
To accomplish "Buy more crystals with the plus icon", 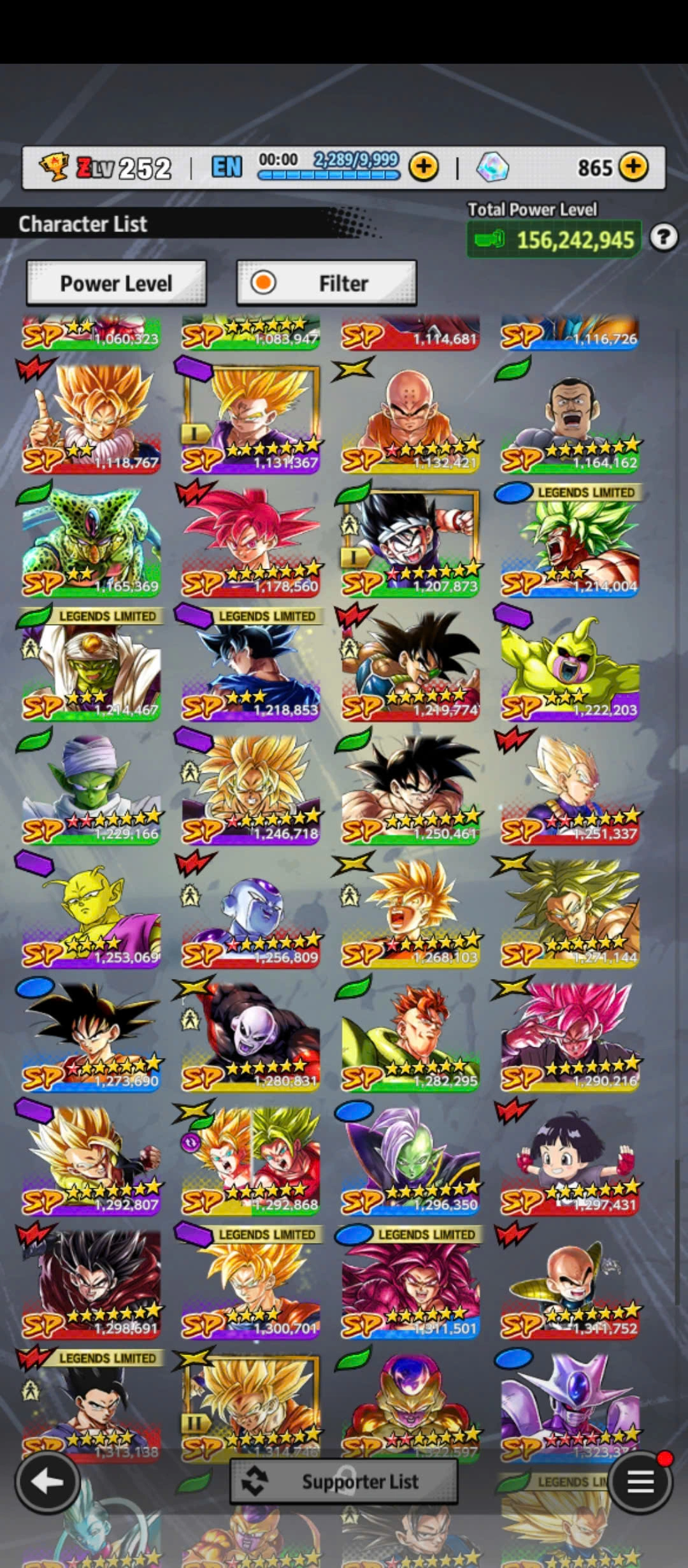I will coord(633,167).
